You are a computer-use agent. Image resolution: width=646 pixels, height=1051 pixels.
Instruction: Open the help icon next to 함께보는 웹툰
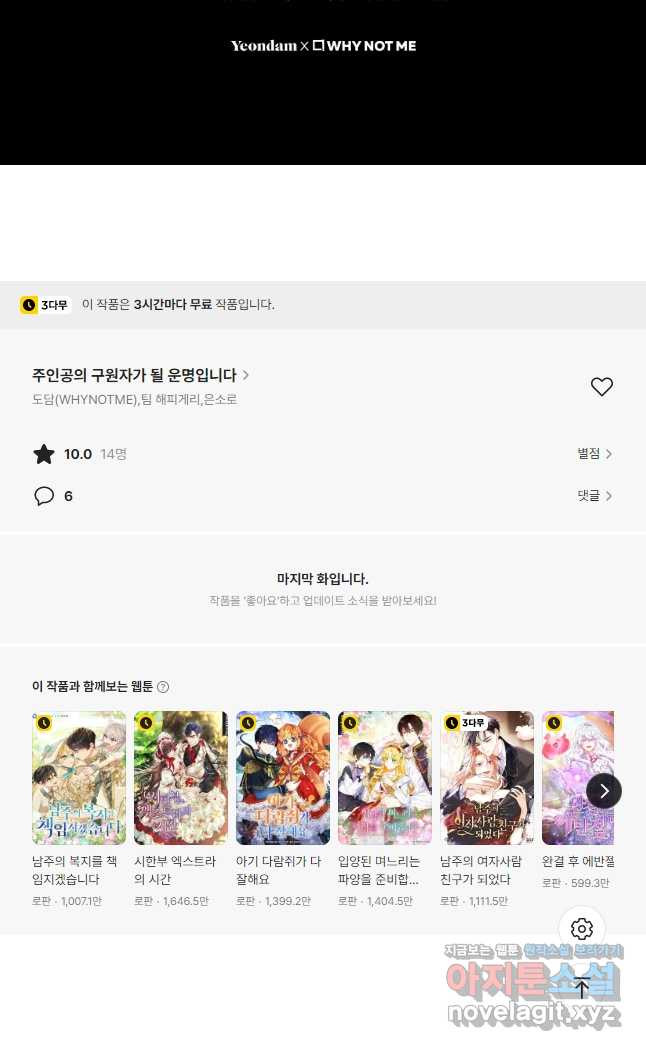point(163,687)
